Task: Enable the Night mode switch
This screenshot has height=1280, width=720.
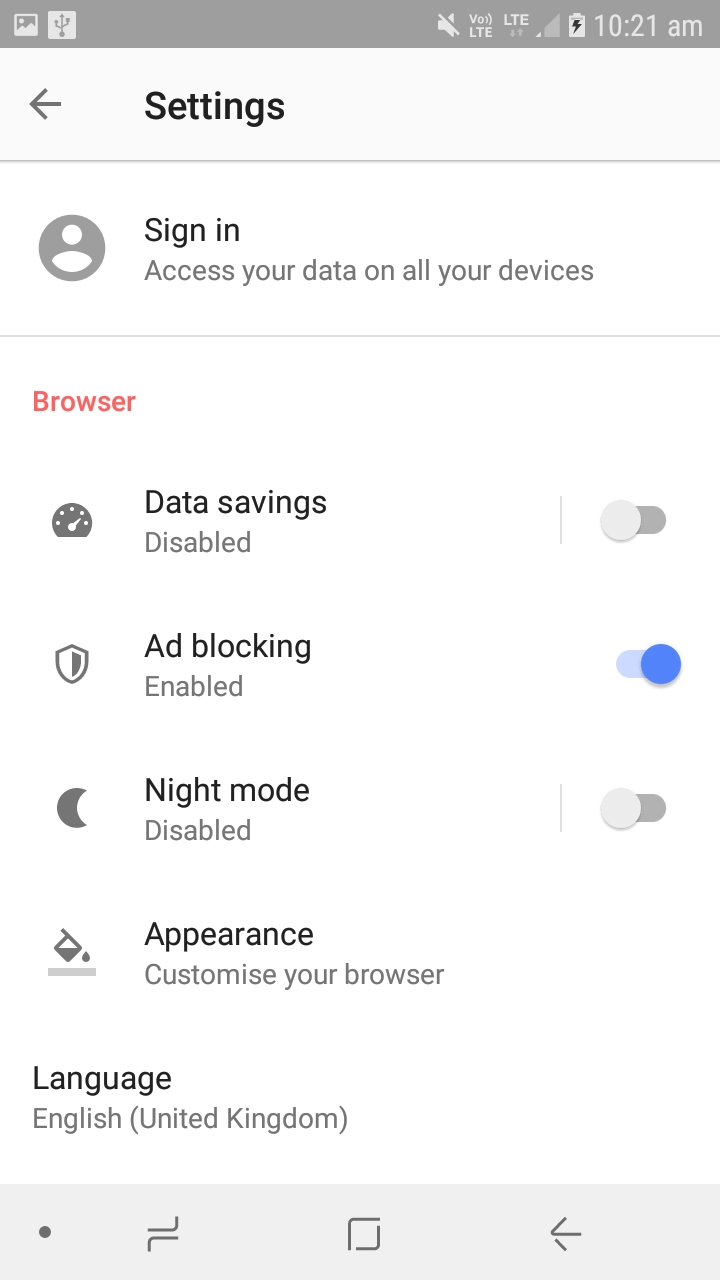Action: (x=634, y=808)
